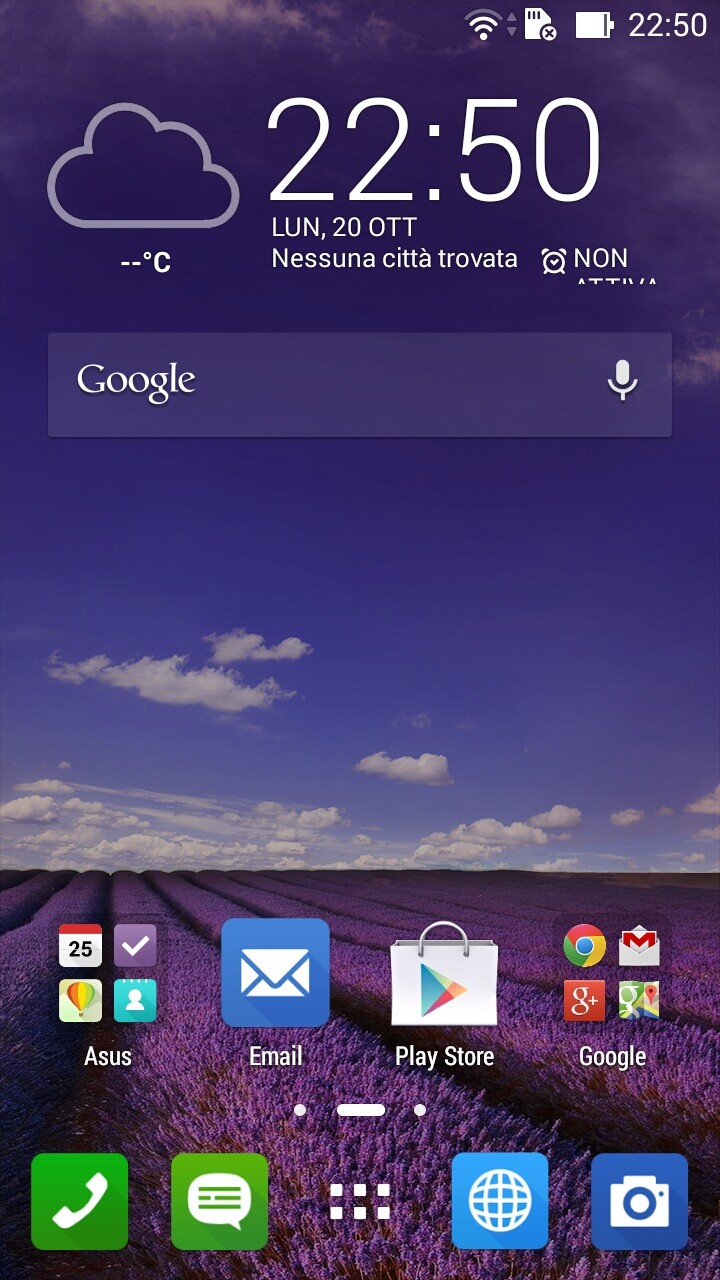720x1280 pixels.
Task: Launch the web browser
Action: tap(500, 1201)
